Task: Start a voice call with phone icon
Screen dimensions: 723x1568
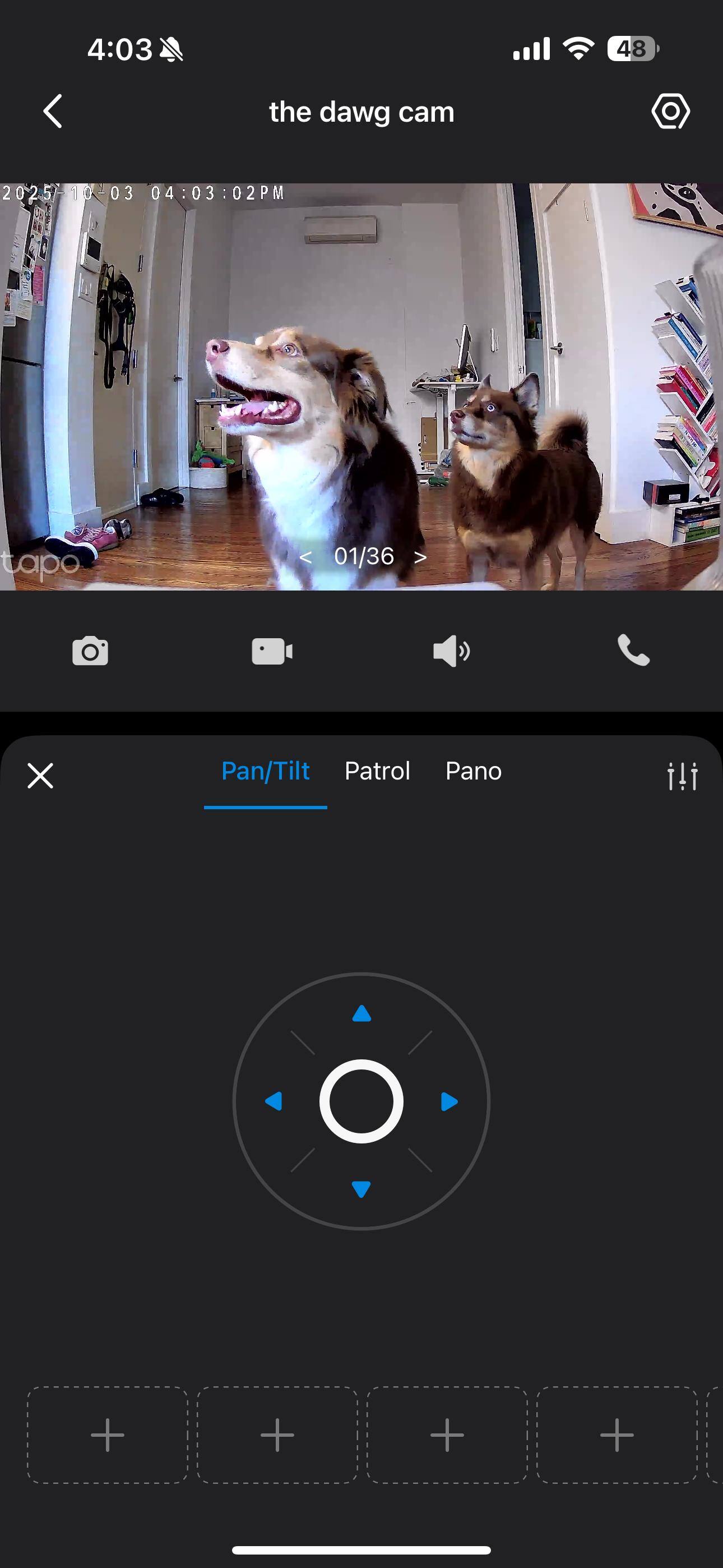Action: (x=633, y=651)
